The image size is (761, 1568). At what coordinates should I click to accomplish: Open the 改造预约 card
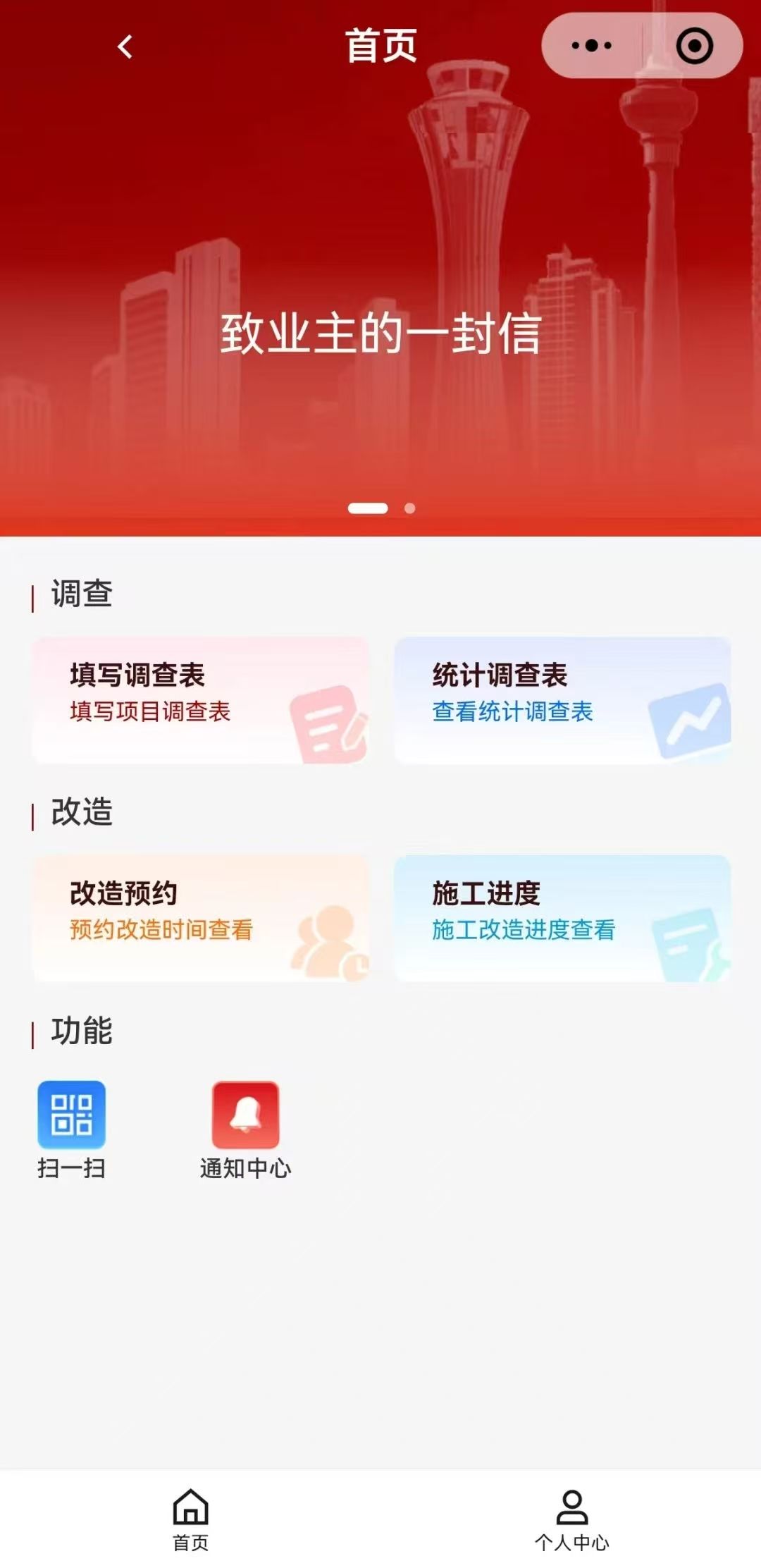201,918
